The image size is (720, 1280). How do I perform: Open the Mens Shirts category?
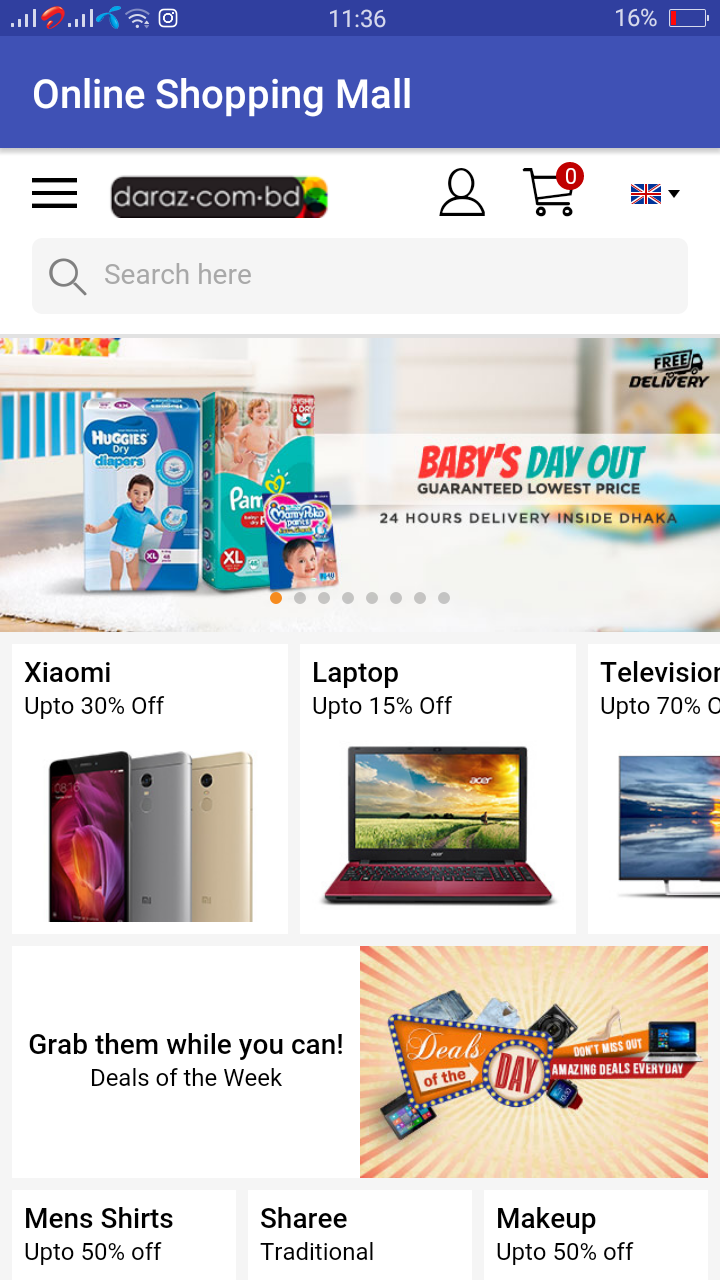[124, 1234]
